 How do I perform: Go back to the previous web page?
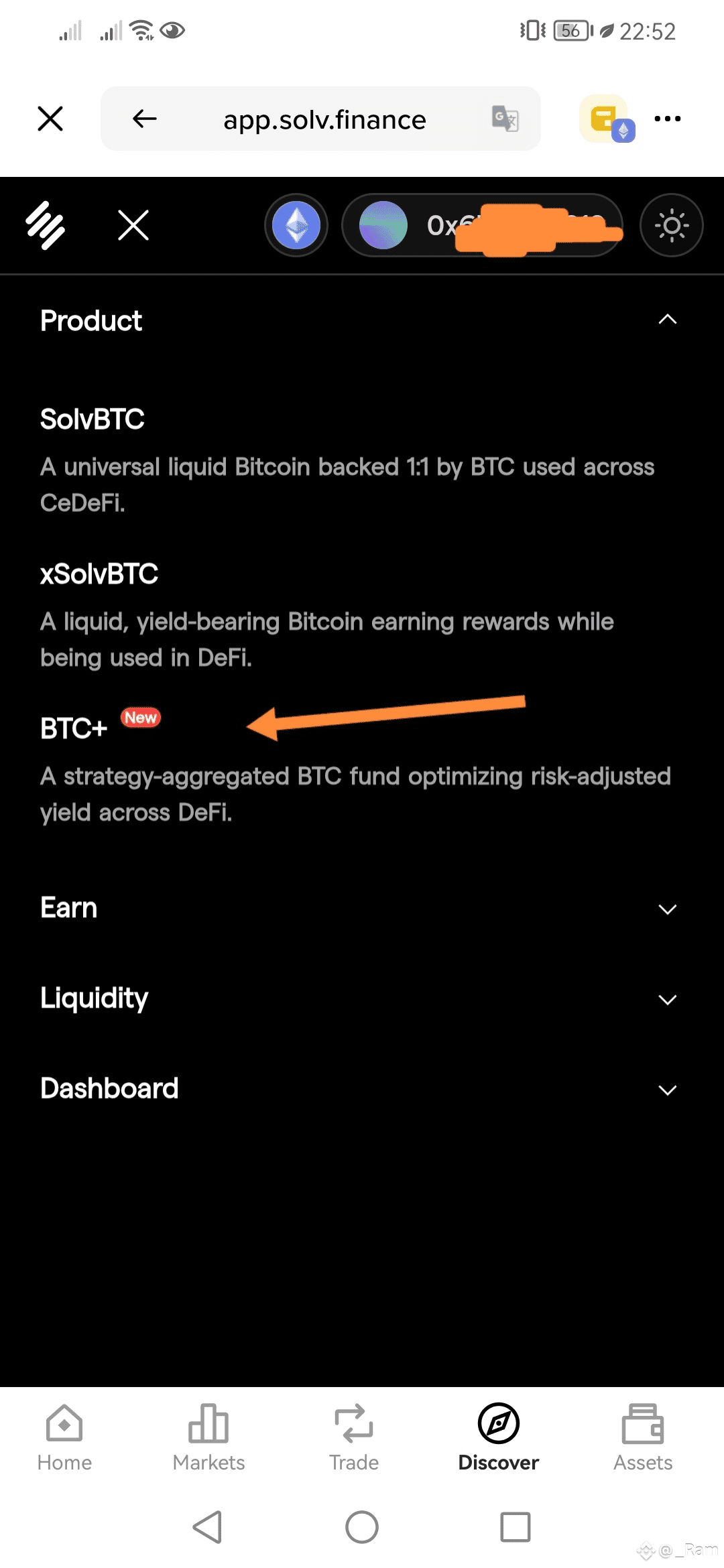pos(144,119)
